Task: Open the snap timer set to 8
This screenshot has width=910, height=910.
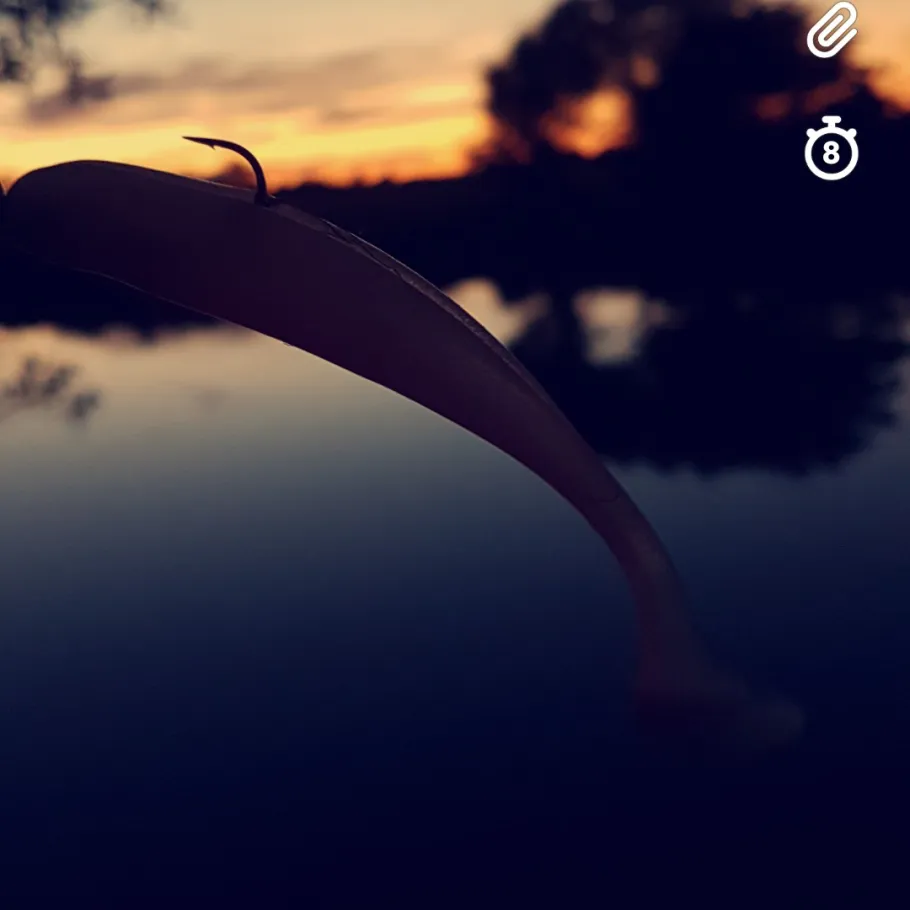Action: tap(831, 149)
